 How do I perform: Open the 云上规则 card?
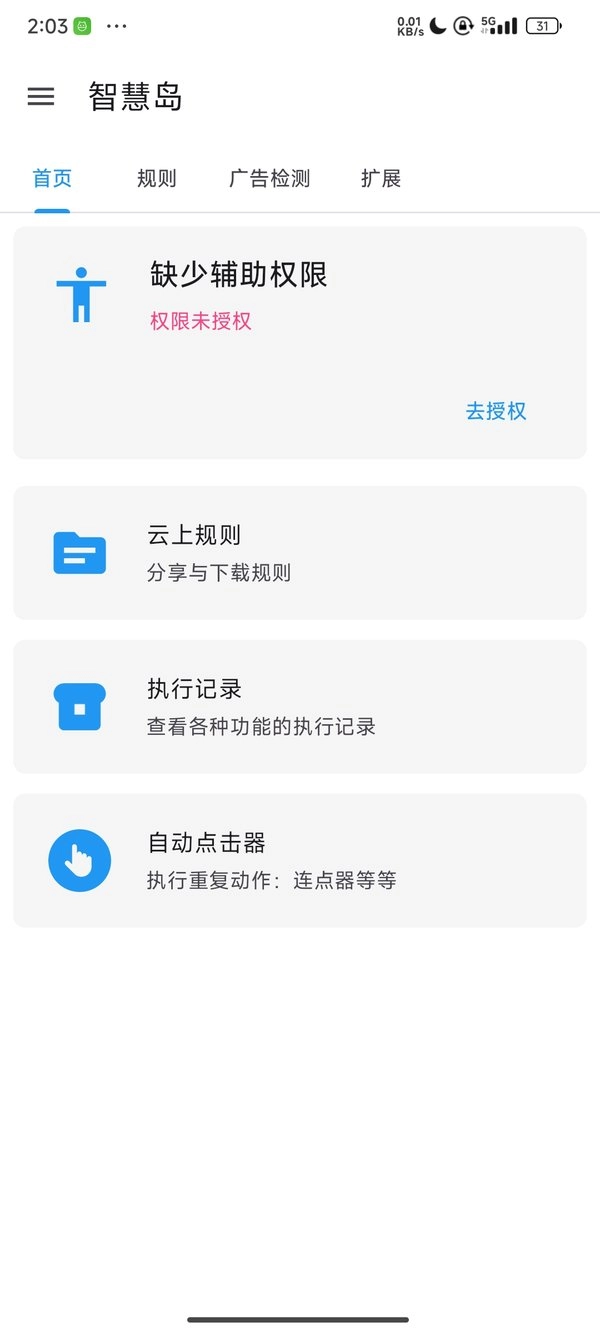(x=299, y=553)
